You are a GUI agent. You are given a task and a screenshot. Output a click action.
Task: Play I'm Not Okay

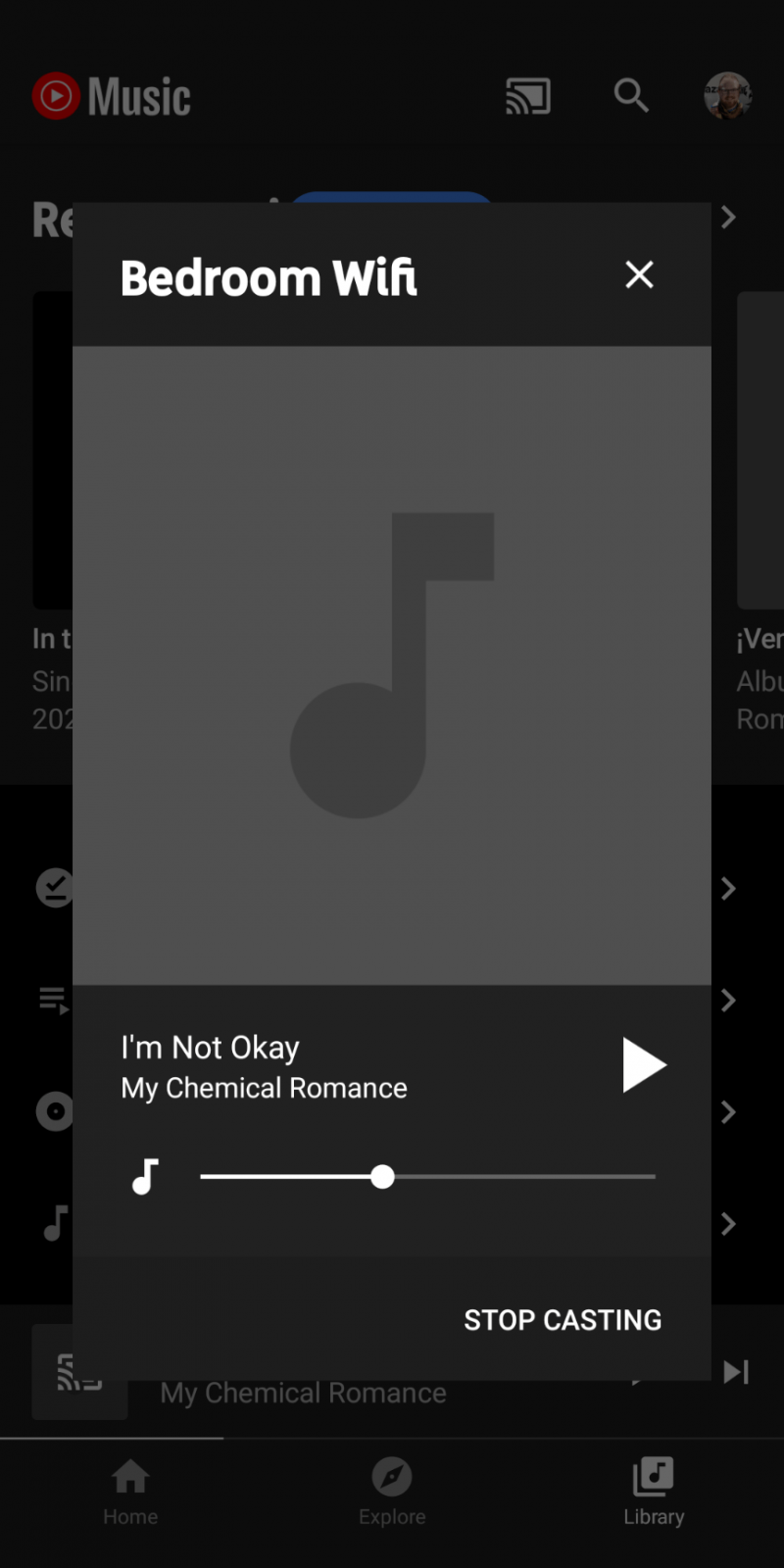pyautogui.click(x=643, y=1065)
